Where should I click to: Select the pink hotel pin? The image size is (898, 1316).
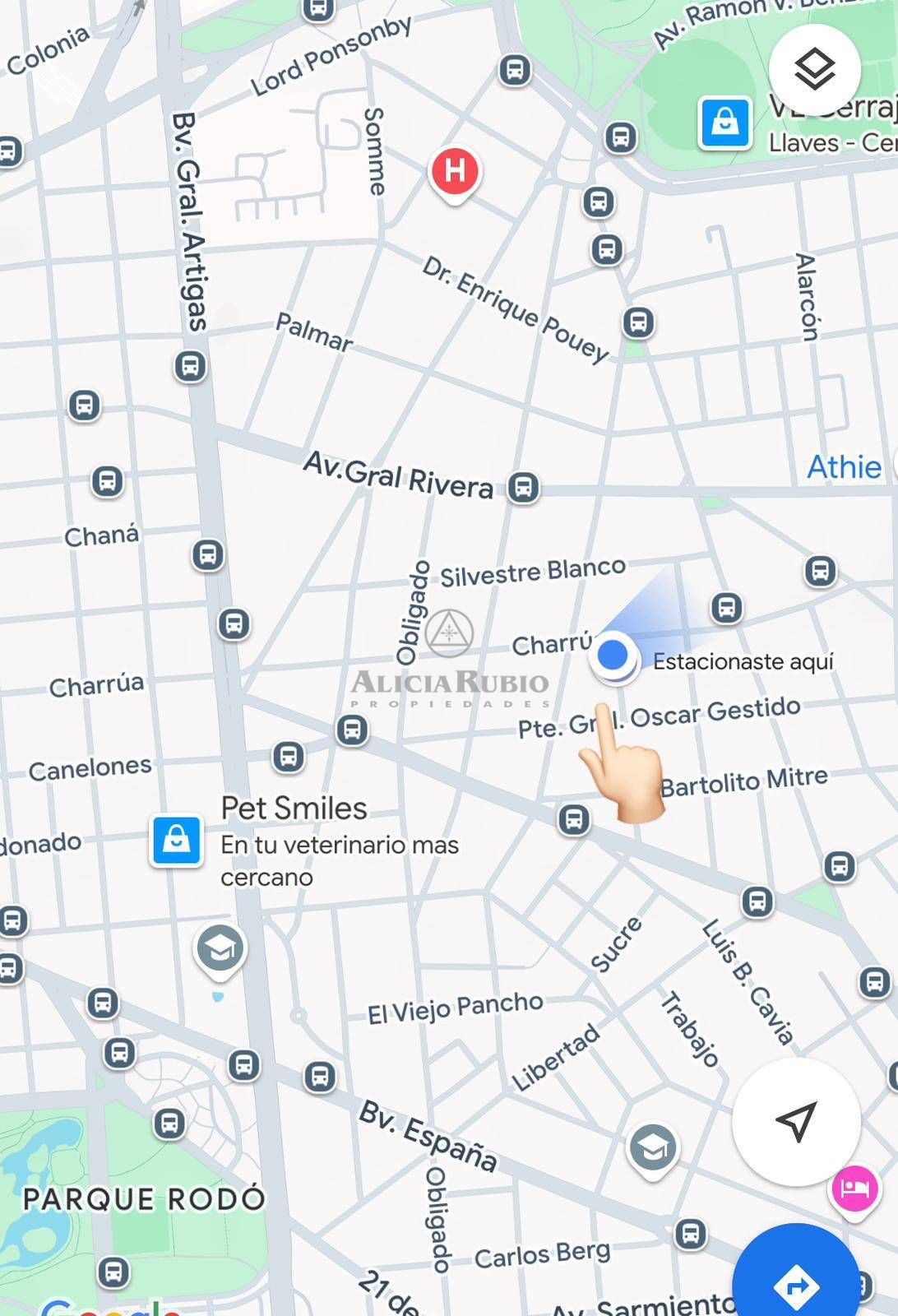[854, 1189]
